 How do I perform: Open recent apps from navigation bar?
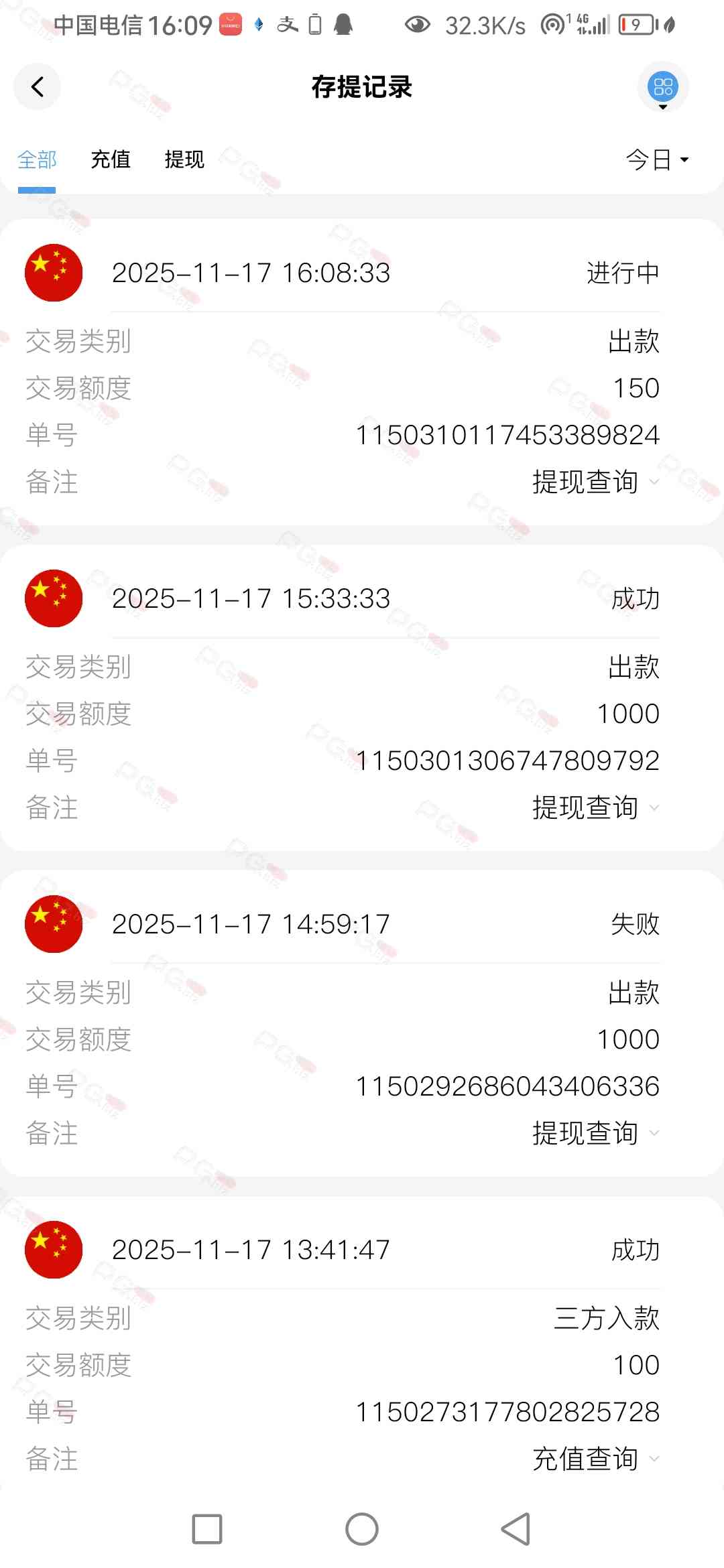click(207, 1529)
